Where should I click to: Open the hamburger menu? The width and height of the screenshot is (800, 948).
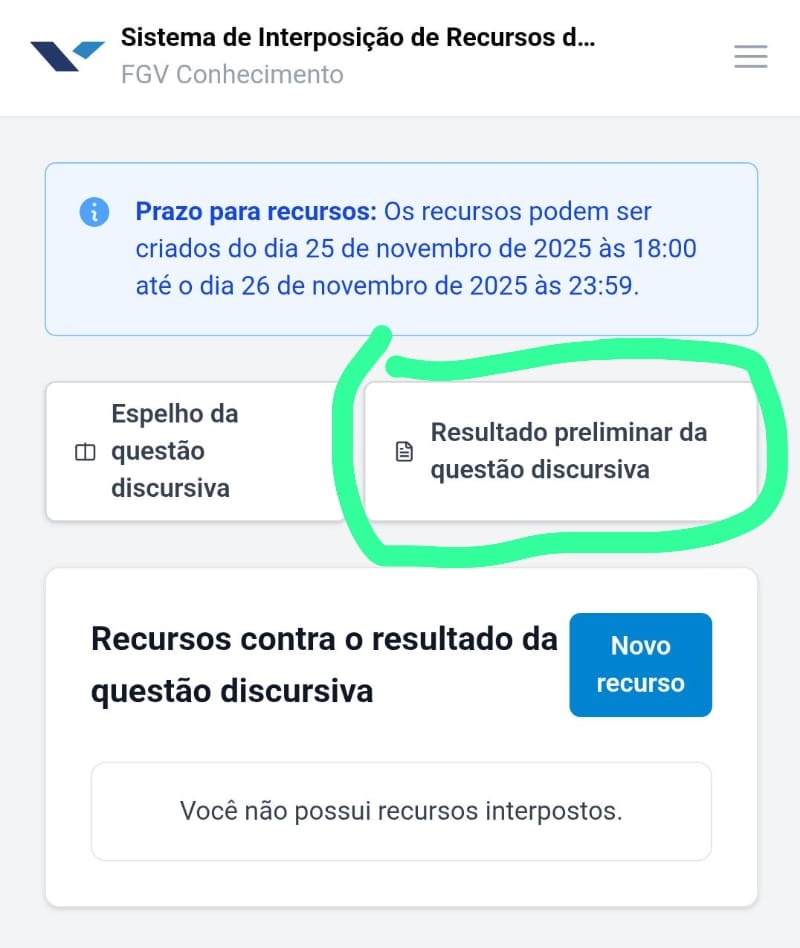tap(750, 57)
